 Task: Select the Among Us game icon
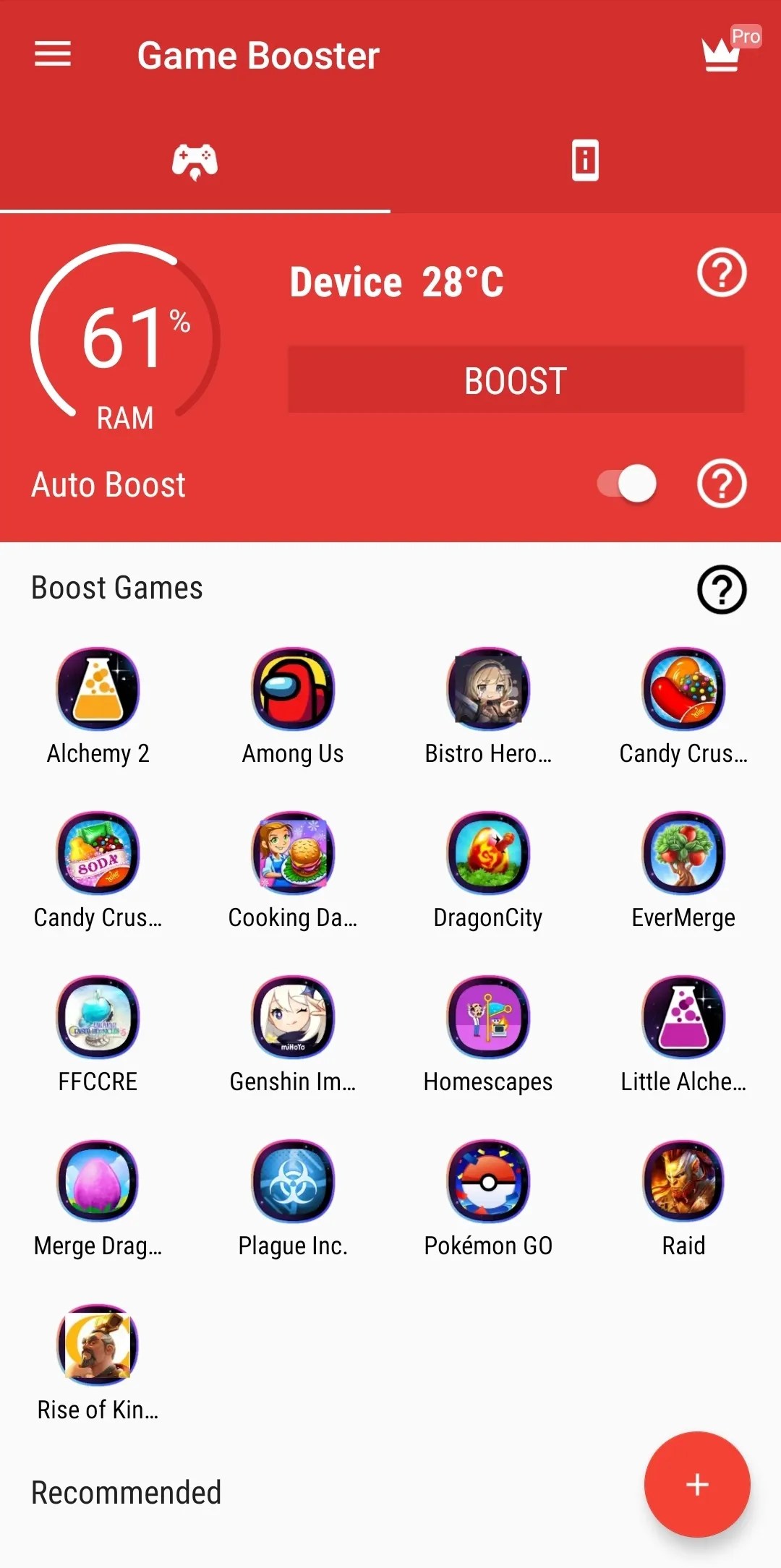(x=292, y=689)
